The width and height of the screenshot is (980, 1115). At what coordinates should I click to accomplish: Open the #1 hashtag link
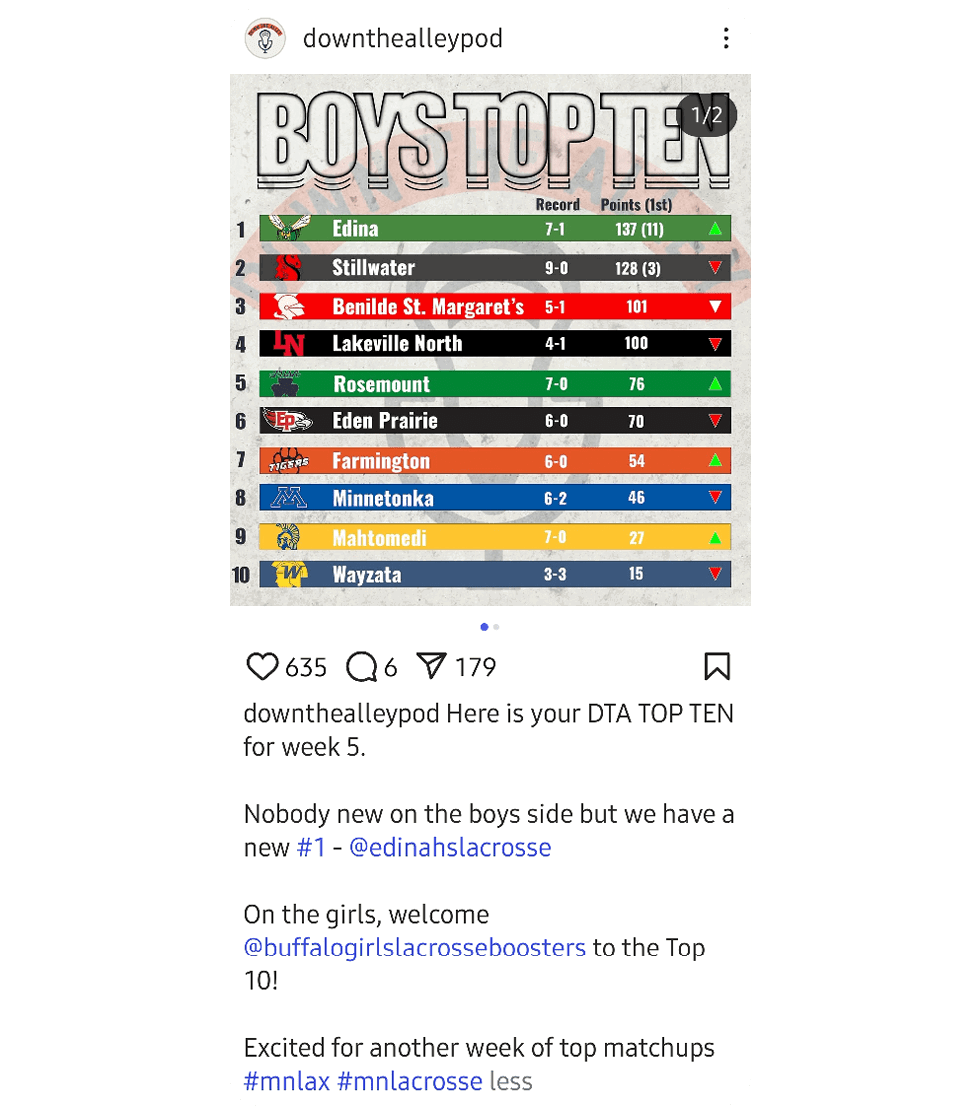point(311,848)
